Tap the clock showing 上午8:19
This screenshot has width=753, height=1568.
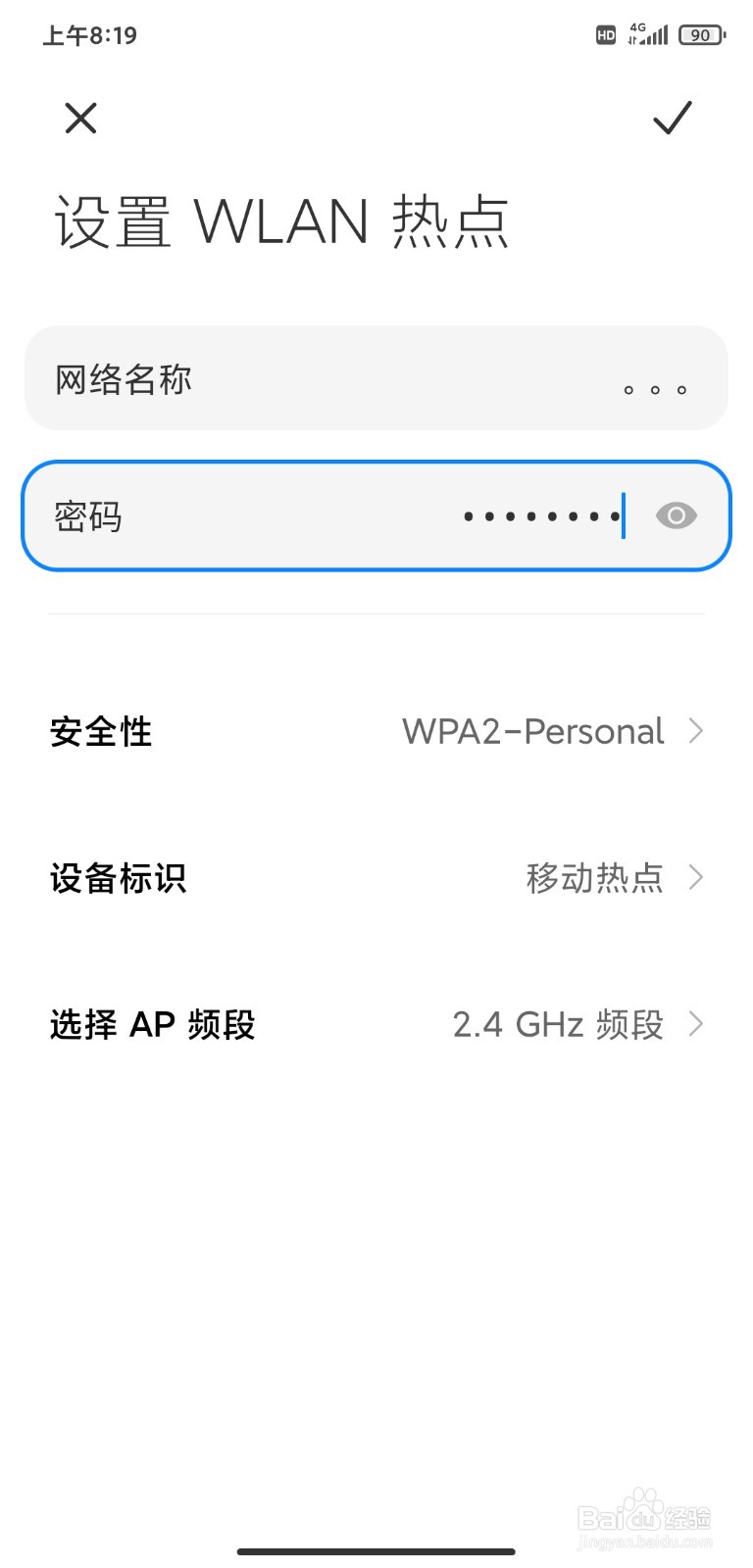[x=90, y=35]
